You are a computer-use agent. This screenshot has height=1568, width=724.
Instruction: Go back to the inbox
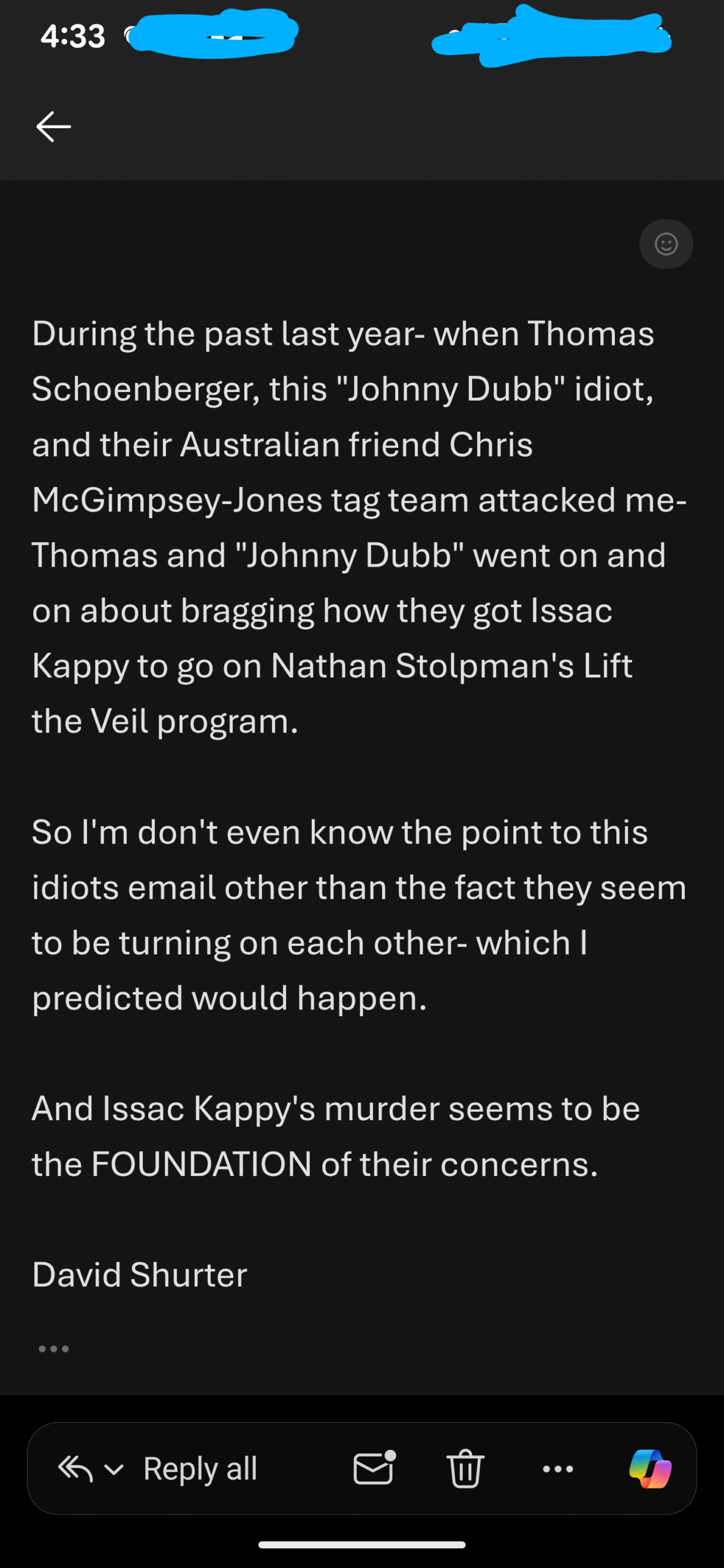click(53, 127)
